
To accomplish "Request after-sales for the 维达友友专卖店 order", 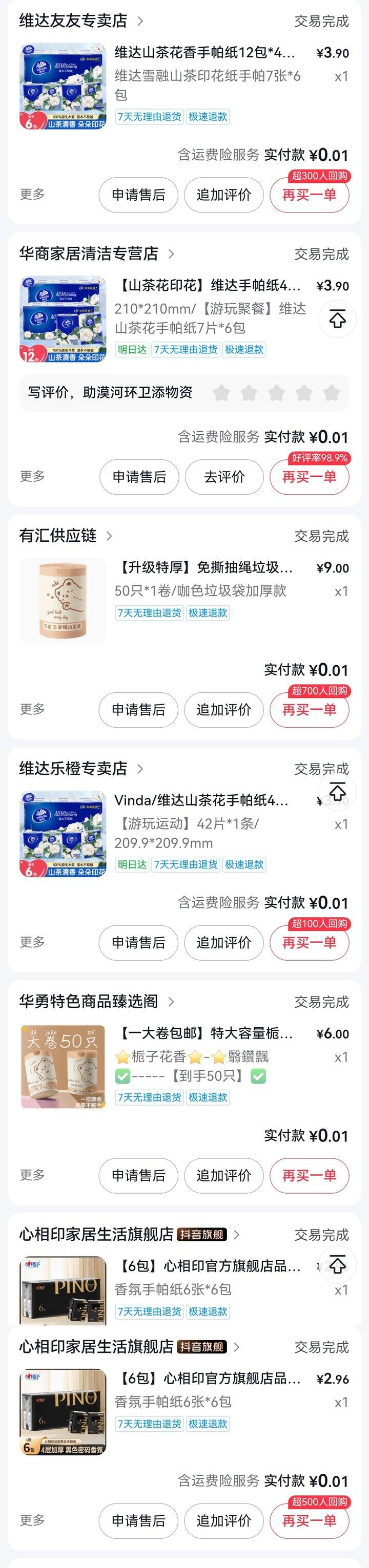I will (x=138, y=195).
